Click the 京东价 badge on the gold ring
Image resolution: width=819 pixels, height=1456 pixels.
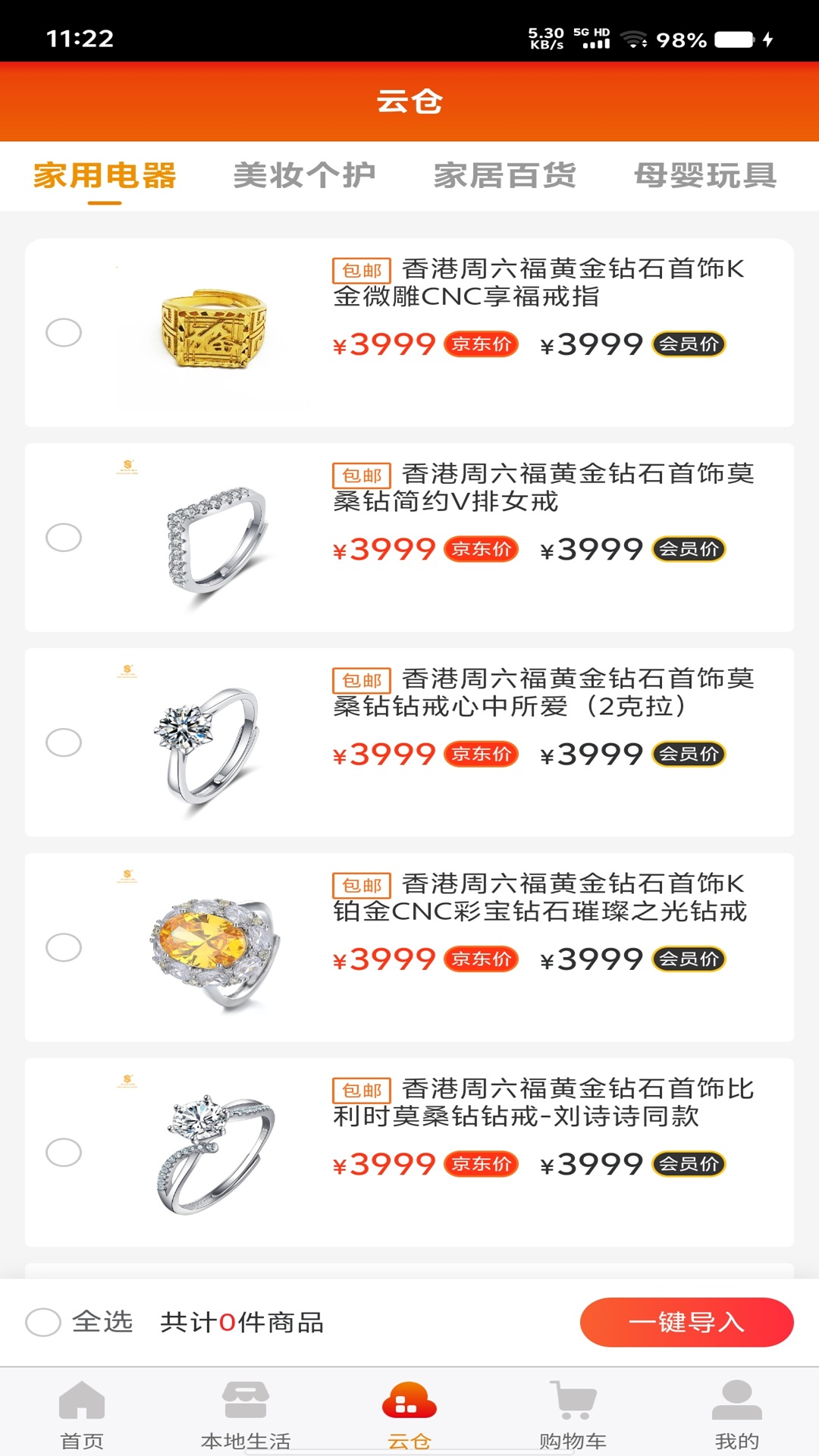480,345
